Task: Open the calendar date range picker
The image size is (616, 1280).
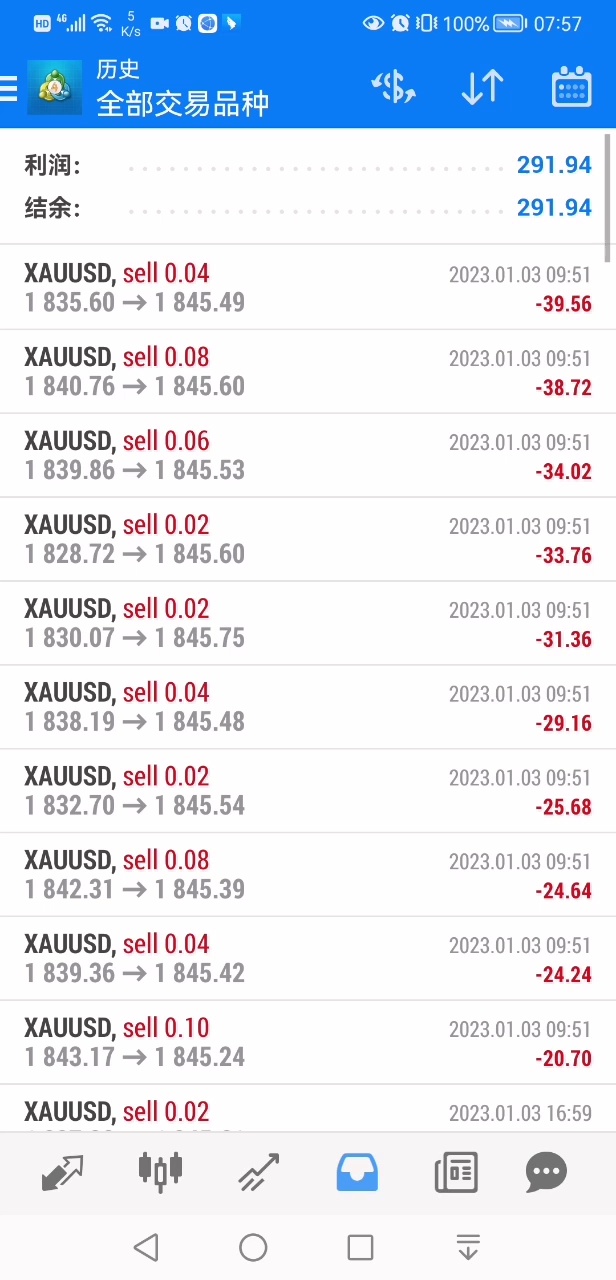Action: 571,88
